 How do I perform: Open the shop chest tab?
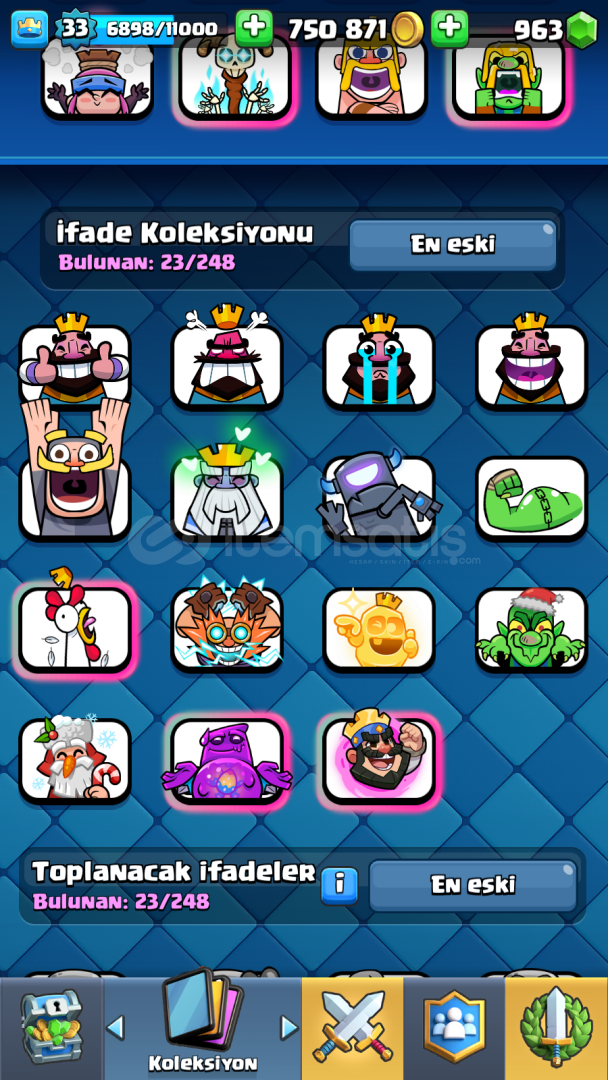[x=52, y=1027]
